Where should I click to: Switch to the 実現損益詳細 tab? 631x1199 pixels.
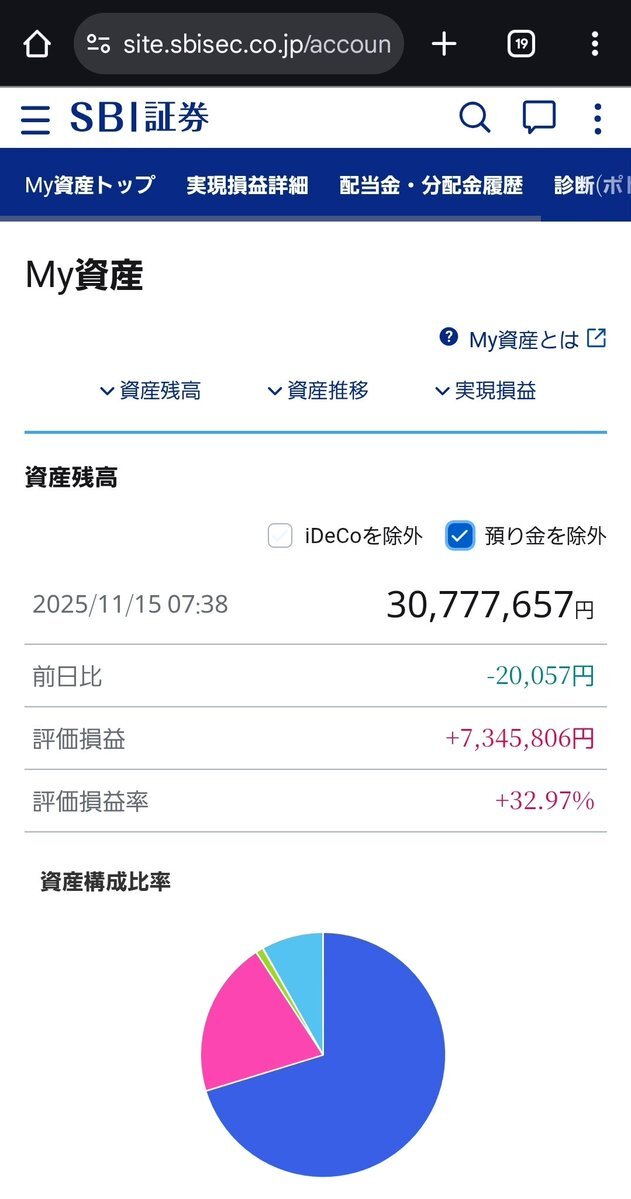247,185
